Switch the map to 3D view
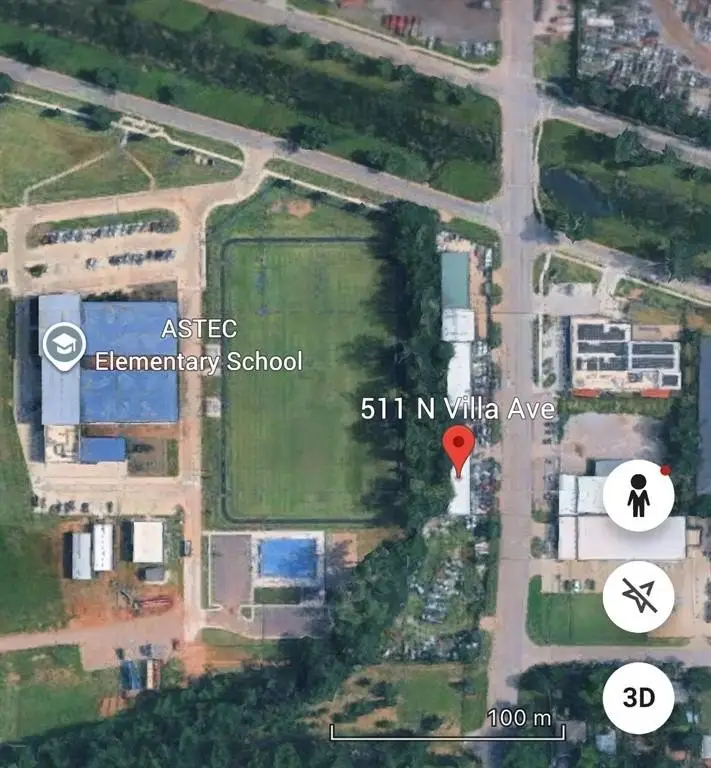This screenshot has height=768, width=711. click(638, 697)
